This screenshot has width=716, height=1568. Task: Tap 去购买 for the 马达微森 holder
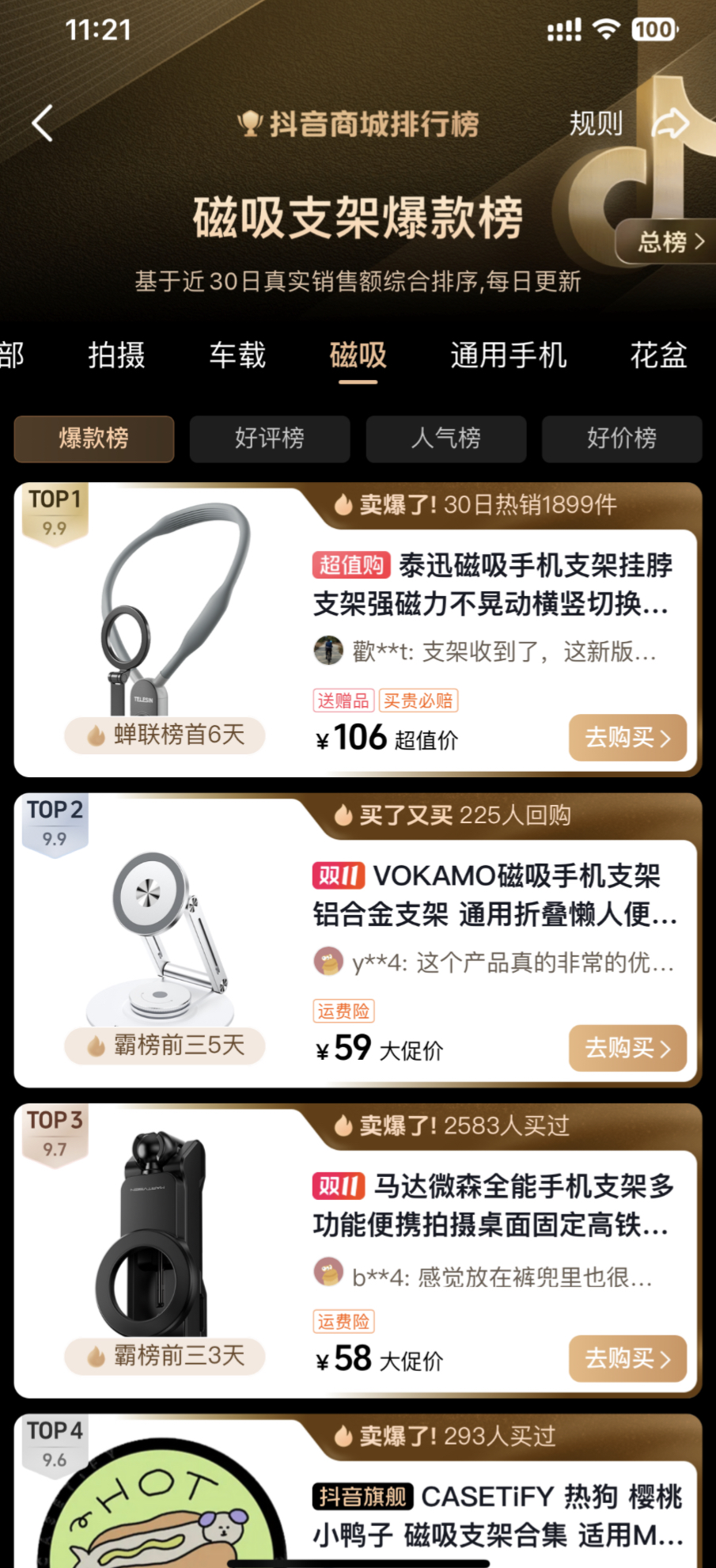point(627,1359)
